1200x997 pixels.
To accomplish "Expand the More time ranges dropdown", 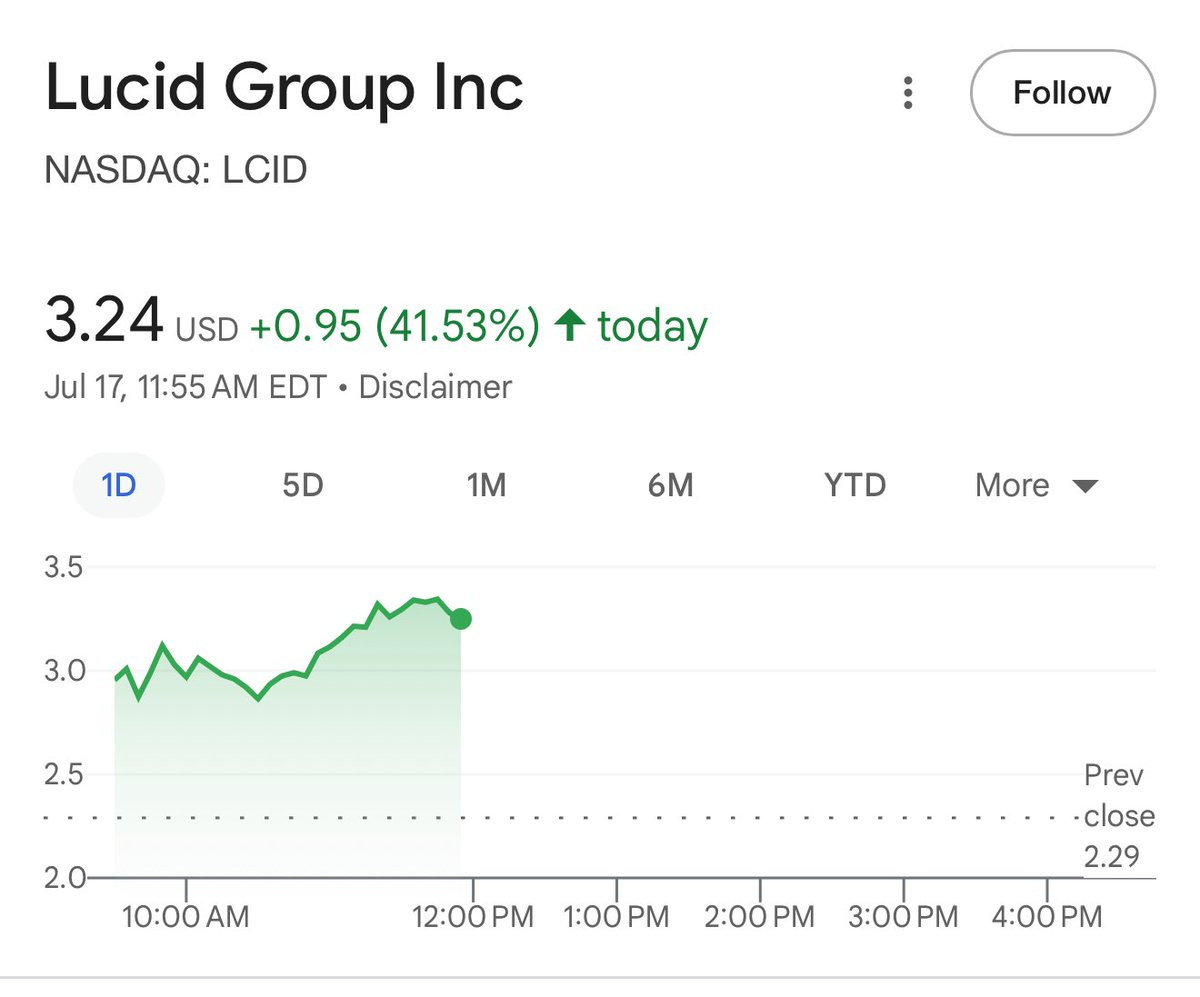I will (x=1037, y=486).
